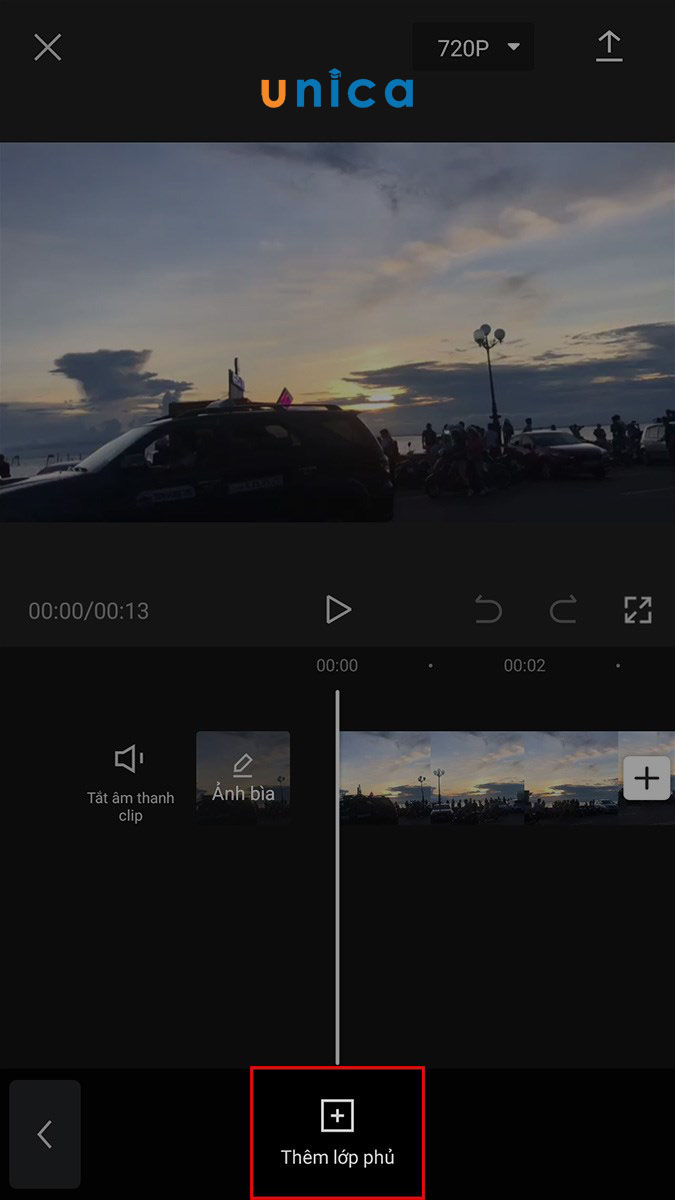Add a new clip with plus button
Image resolution: width=675 pixels, height=1200 pixels.
point(647,778)
